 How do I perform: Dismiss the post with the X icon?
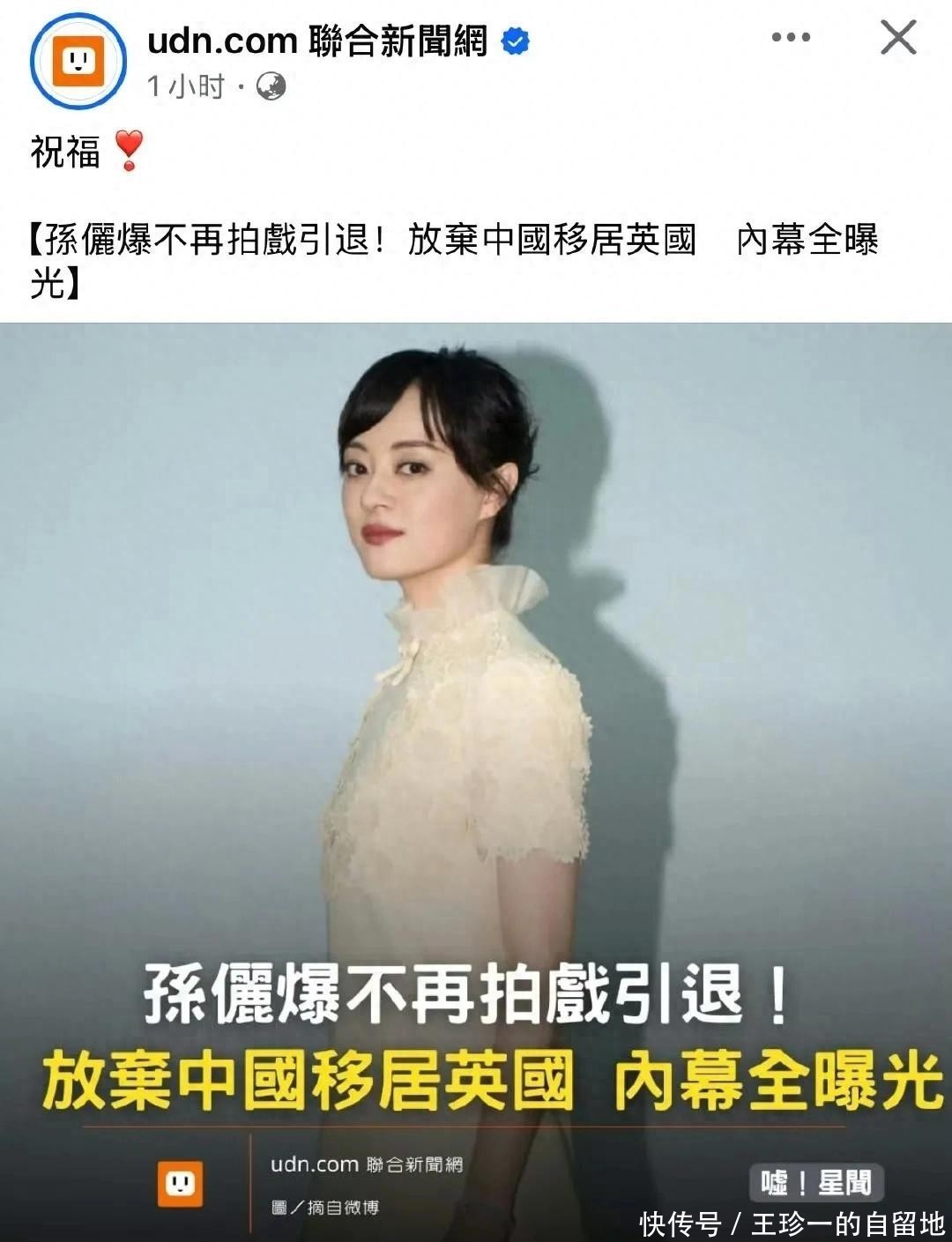pos(898,38)
